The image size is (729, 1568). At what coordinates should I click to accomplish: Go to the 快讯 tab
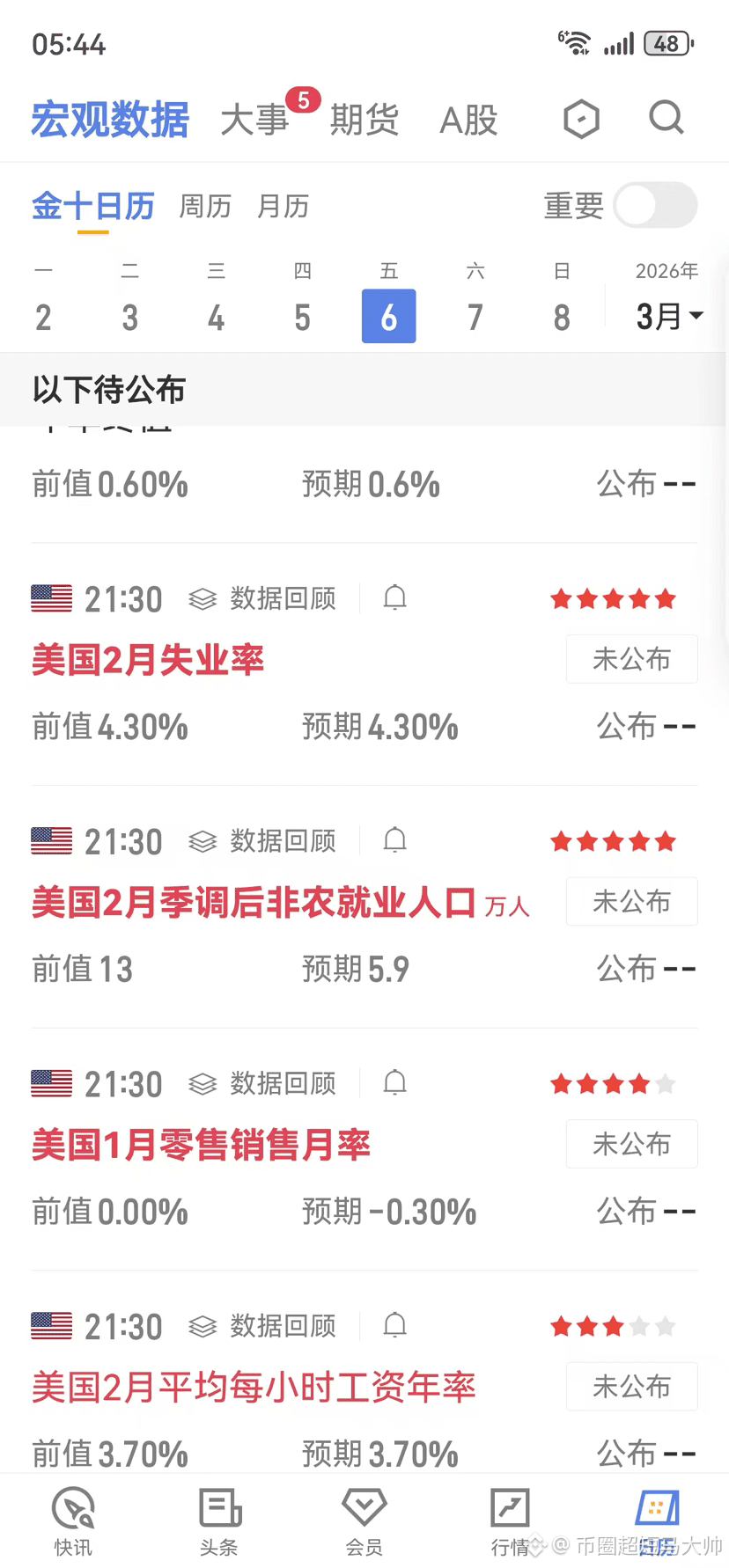click(73, 1520)
